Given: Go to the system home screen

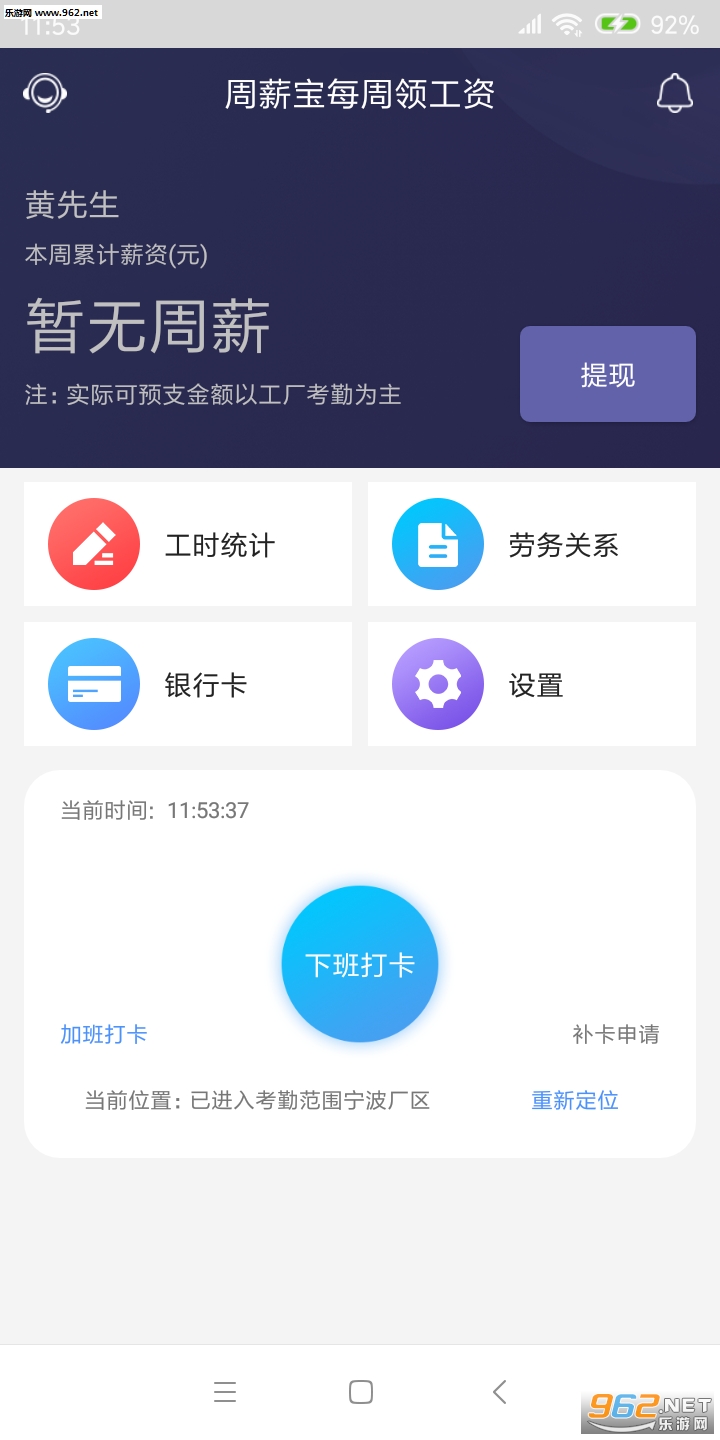Looking at the screenshot, I should pos(361,1391).
